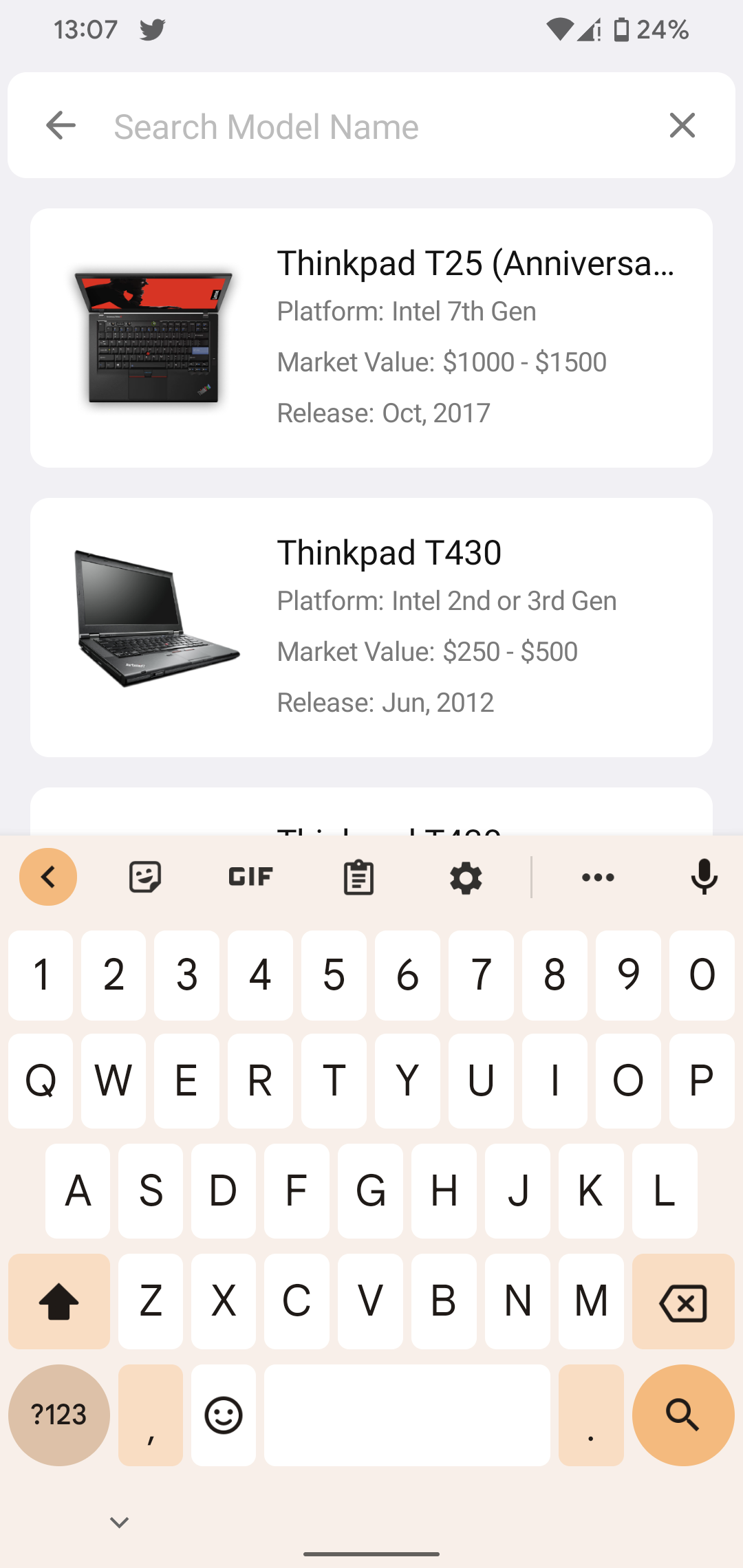Clear the search with the X icon
This screenshot has height=1568, width=743.
click(682, 126)
